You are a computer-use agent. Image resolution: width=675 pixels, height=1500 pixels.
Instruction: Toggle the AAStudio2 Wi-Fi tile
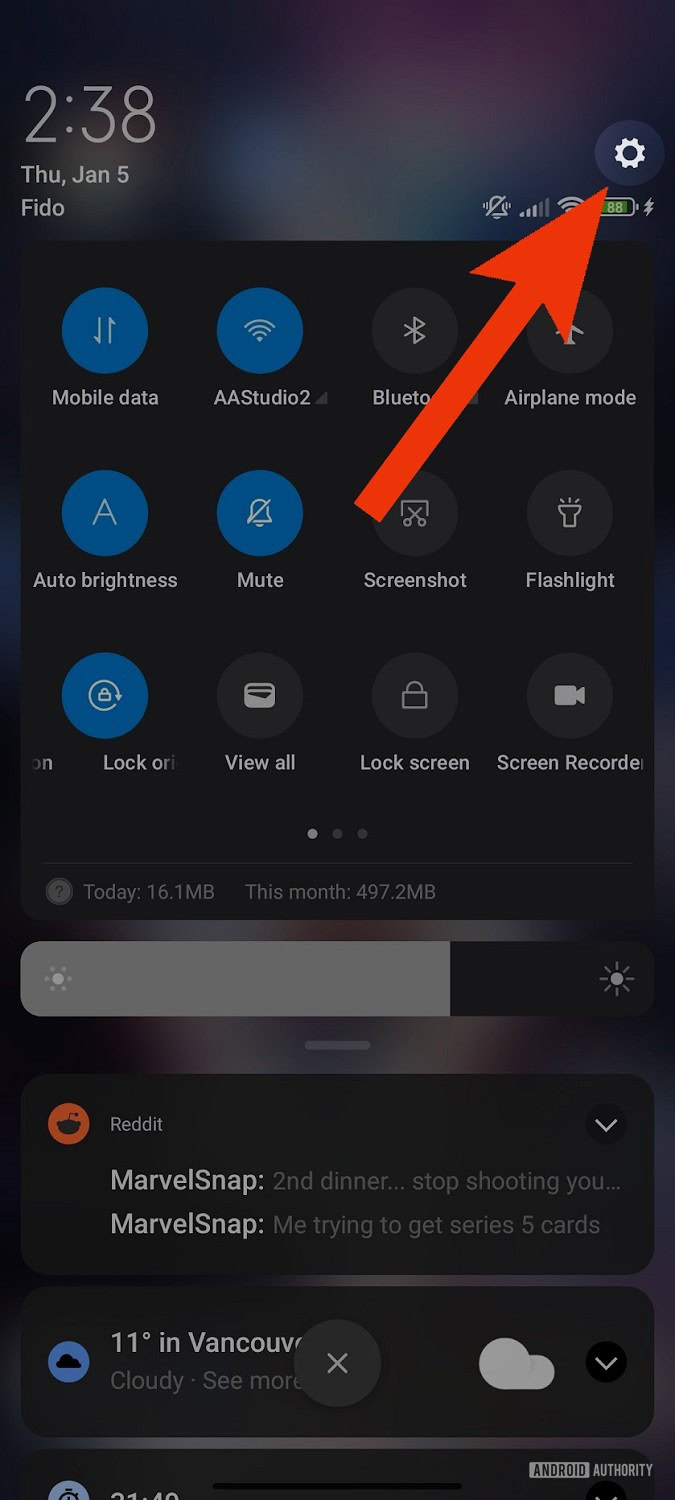(x=260, y=331)
